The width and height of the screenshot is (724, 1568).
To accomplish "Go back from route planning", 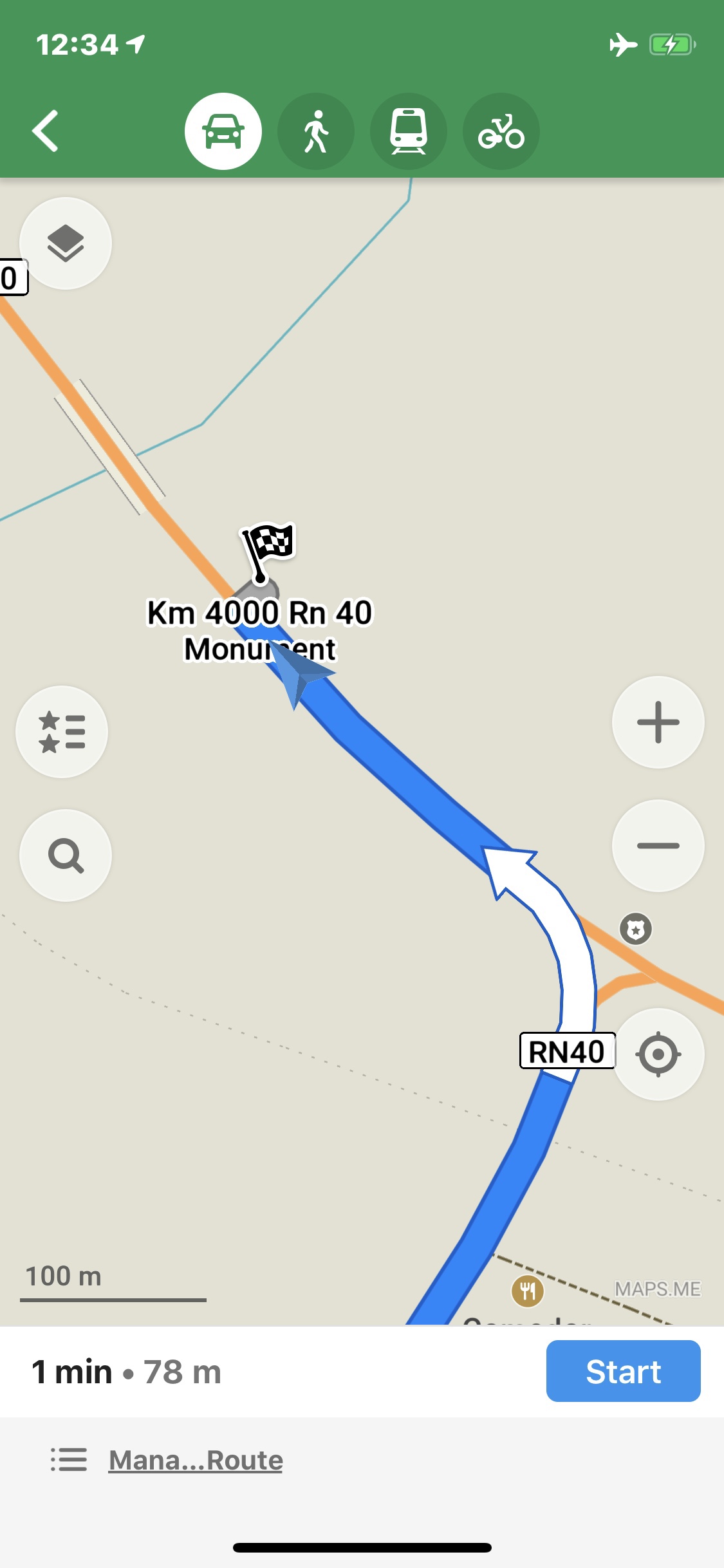I will (x=46, y=131).
